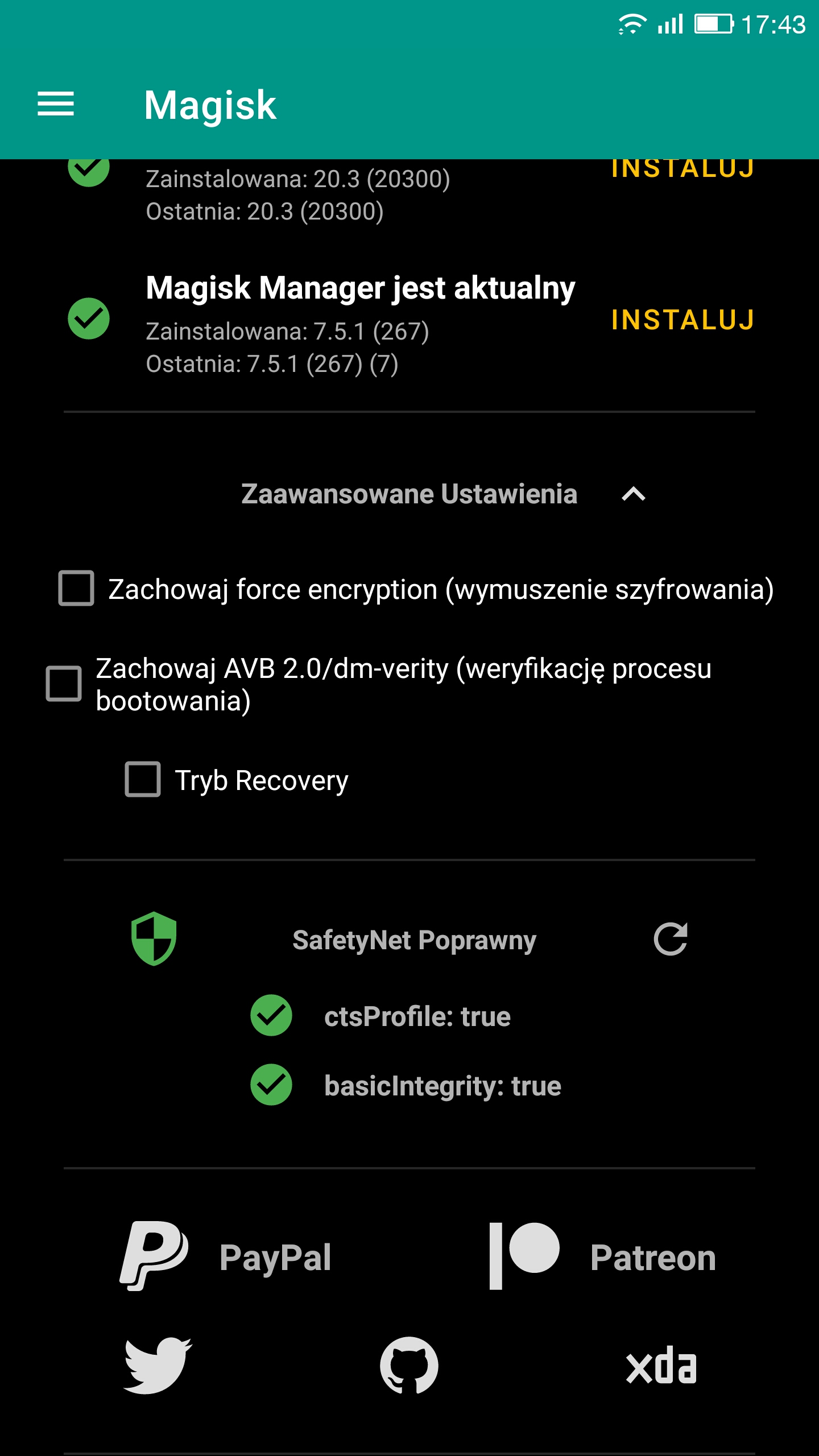Open the PayPal donation link
Image resolution: width=819 pixels, height=1456 pixels.
pos(225,1256)
